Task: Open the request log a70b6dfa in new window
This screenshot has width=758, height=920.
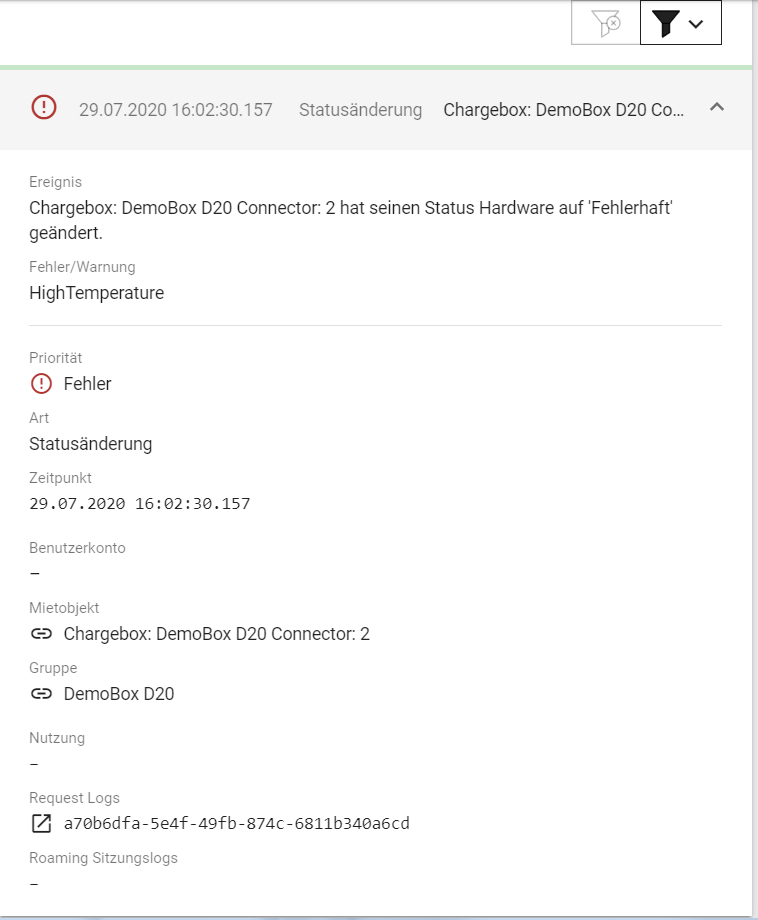Action: [x=236, y=824]
